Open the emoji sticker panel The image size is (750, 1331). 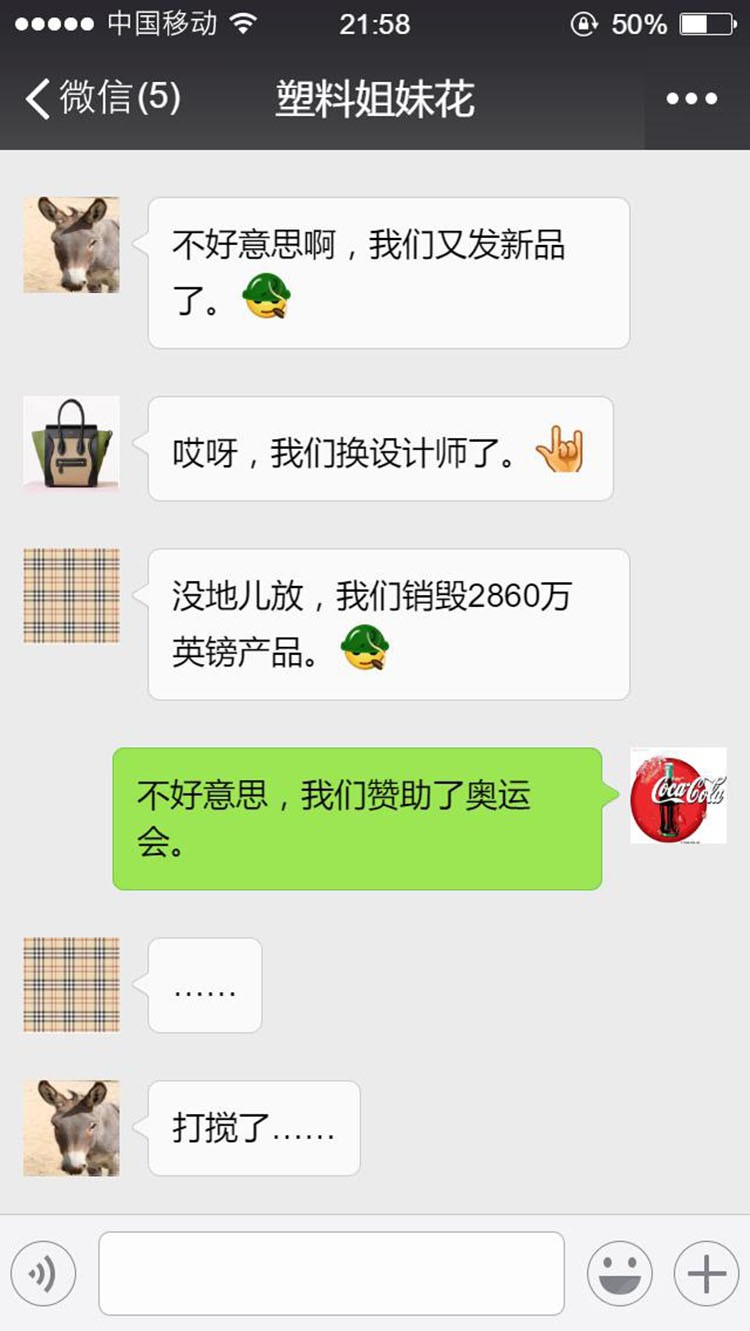[620, 1274]
